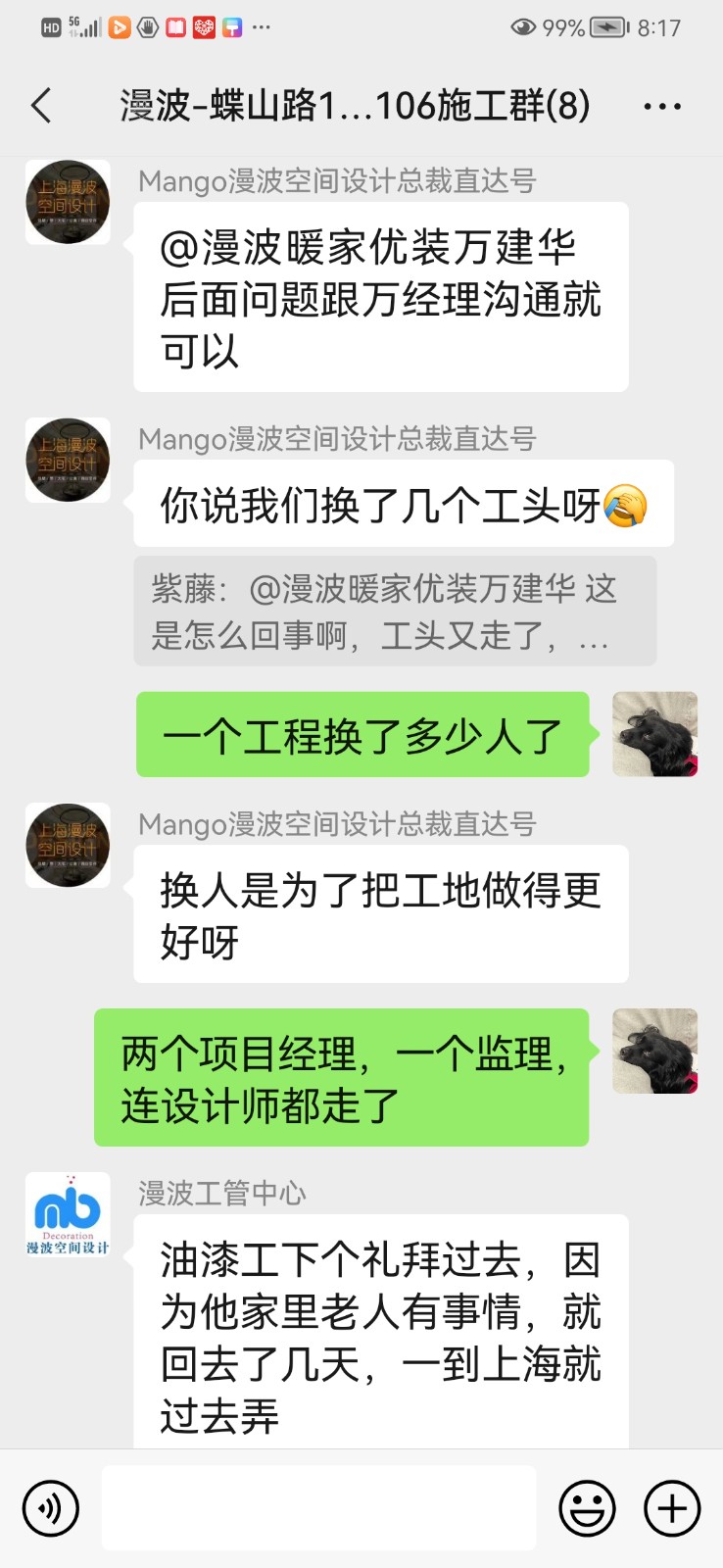
Task: Open my avatar beside 两个项目经理 message
Action: pos(654,1051)
